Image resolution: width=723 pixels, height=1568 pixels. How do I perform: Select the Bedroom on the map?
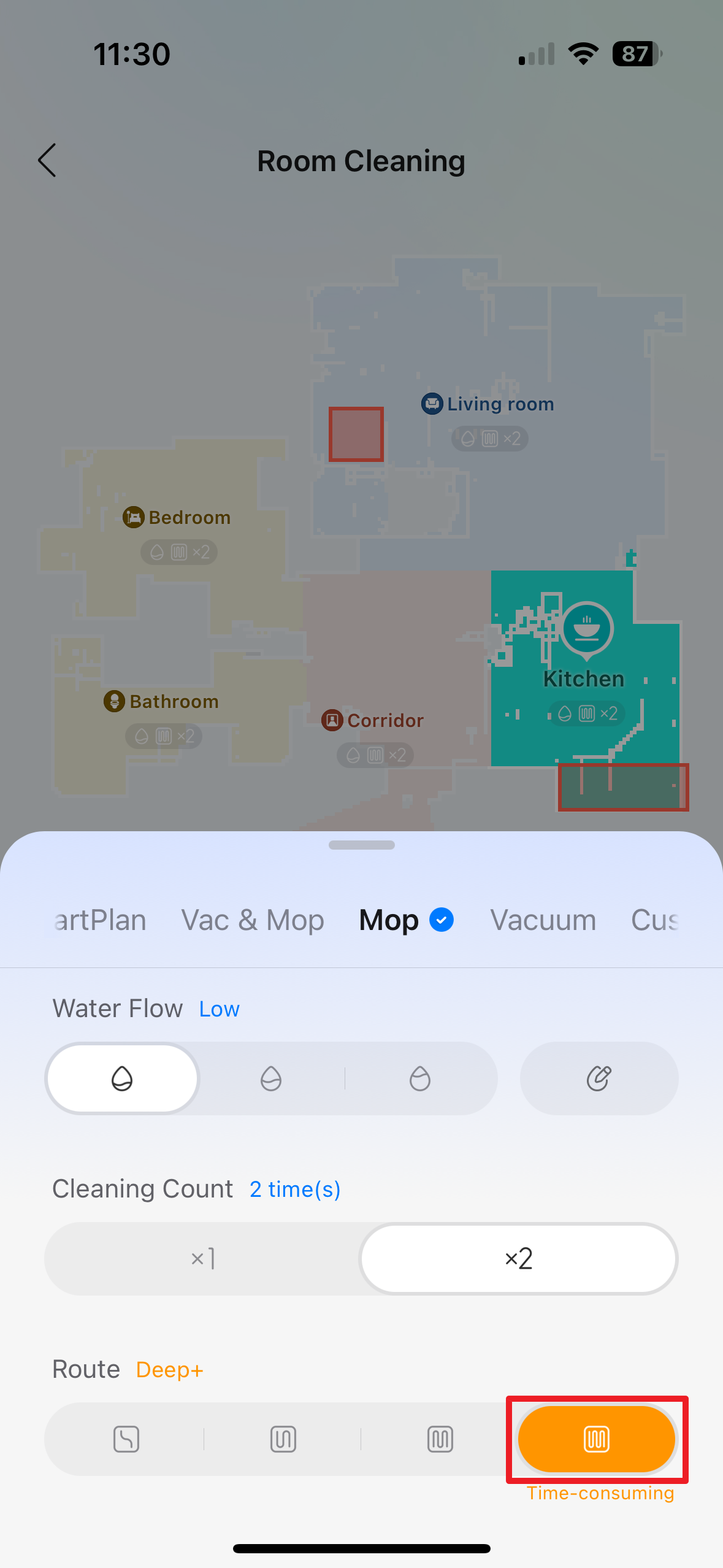point(189,518)
